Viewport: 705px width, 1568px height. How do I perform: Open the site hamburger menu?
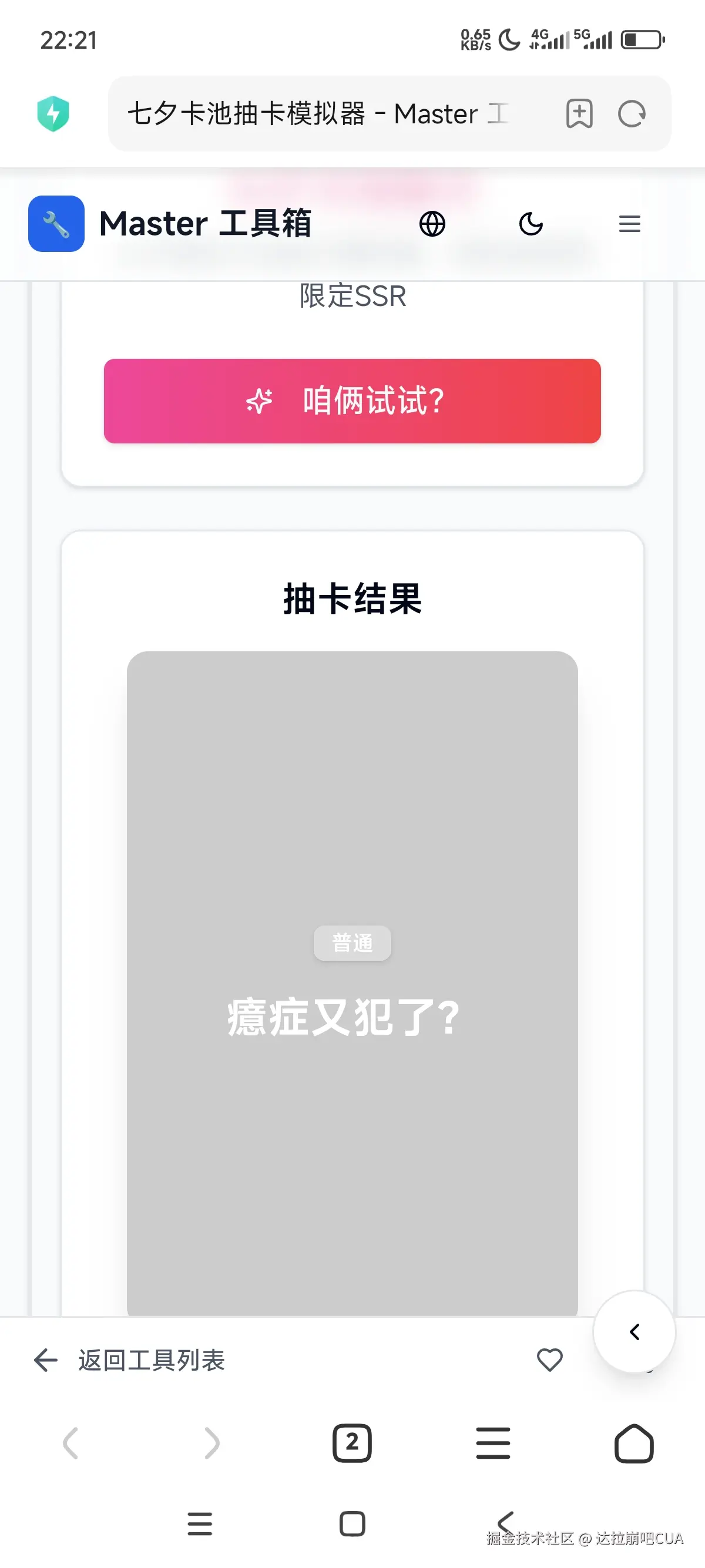tap(630, 224)
